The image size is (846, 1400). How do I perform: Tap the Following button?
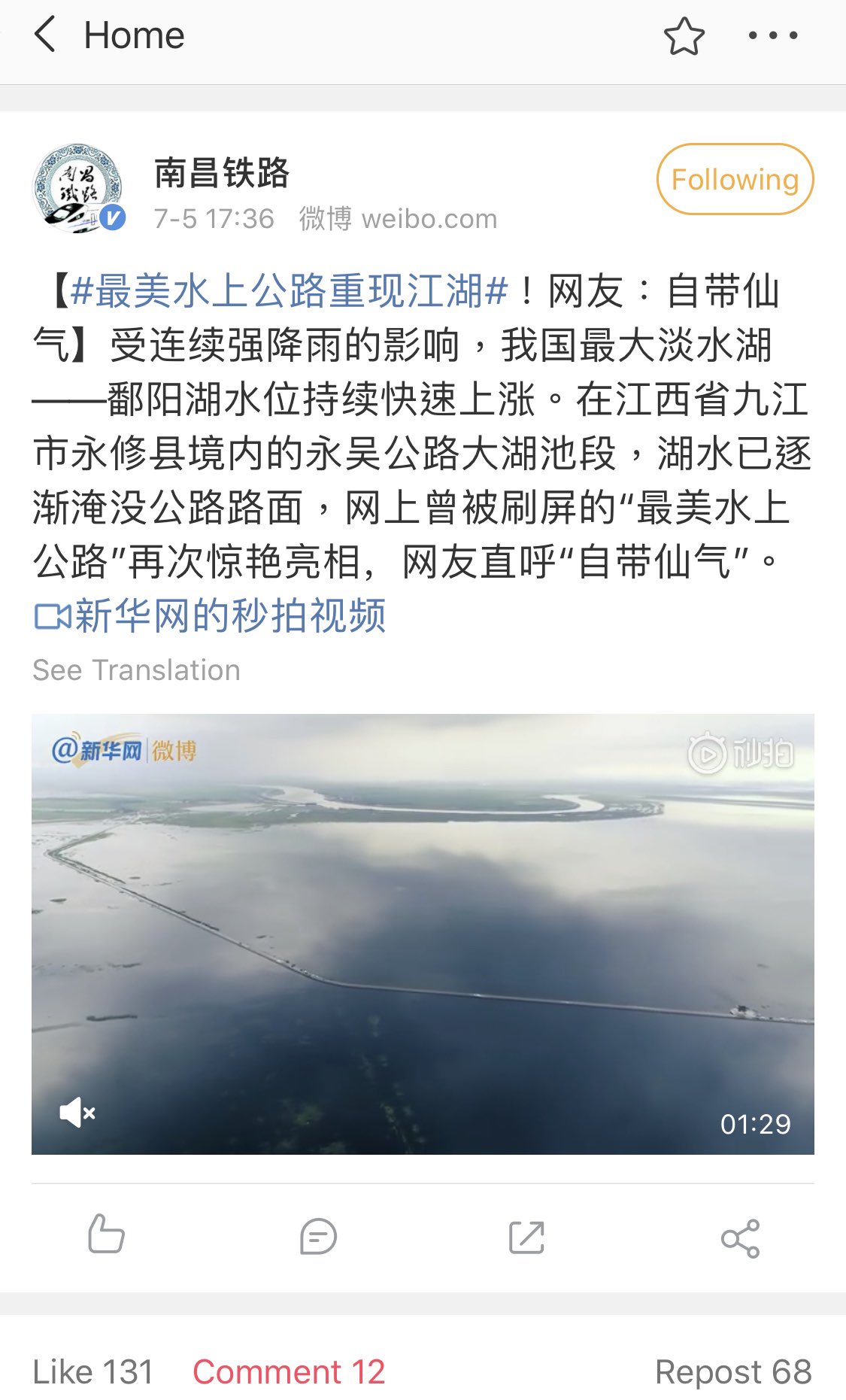[x=735, y=180]
